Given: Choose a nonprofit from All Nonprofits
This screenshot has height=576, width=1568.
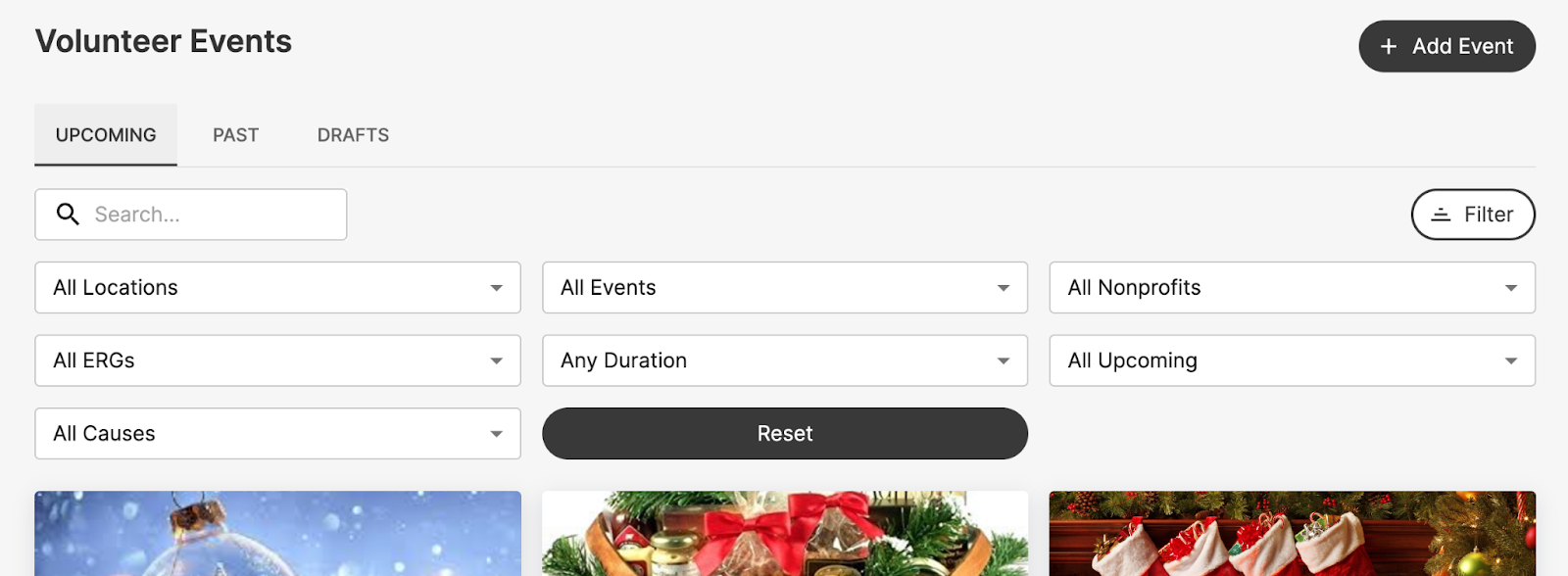Looking at the screenshot, I should (1292, 288).
